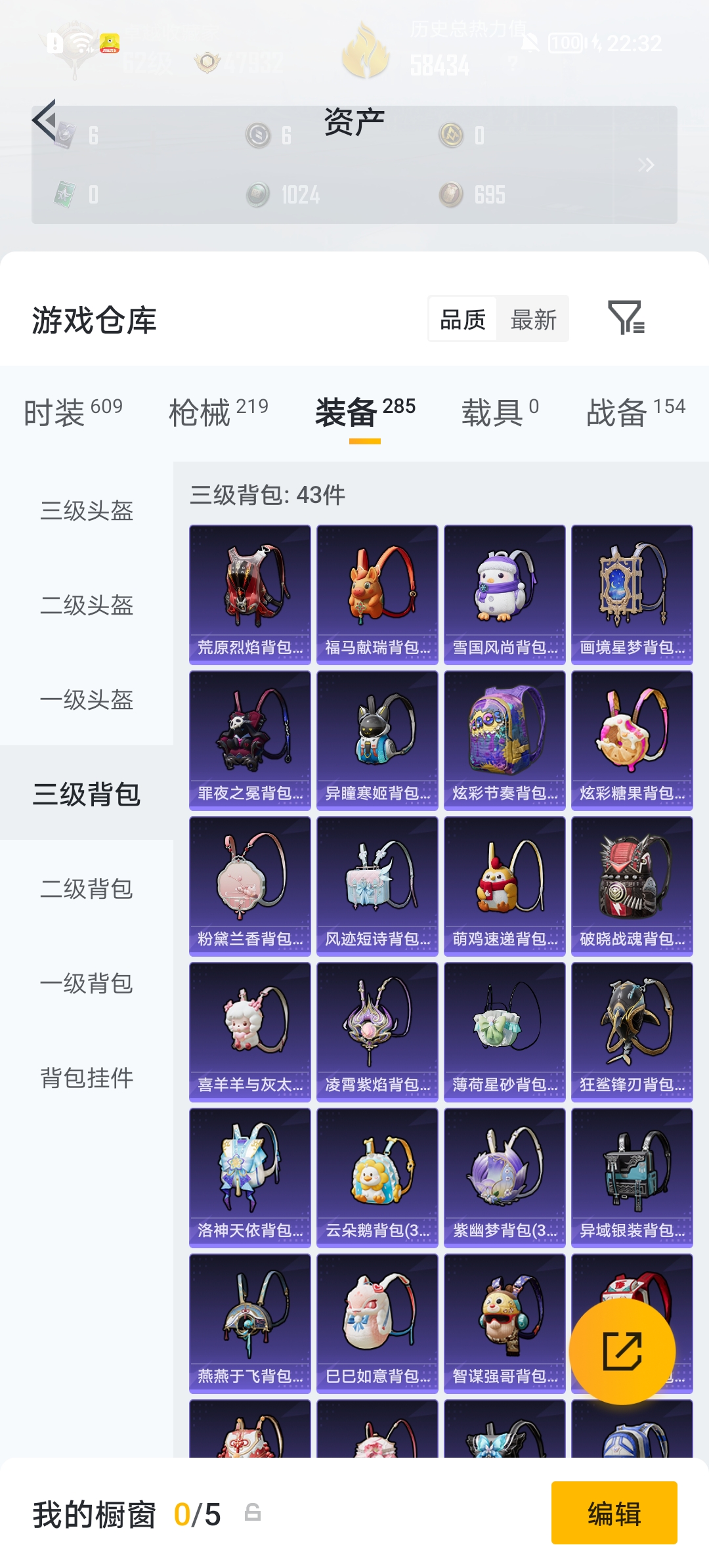The width and height of the screenshot is (709, 1568).
Task: Select the 三级头盔 category filter
Action: [x=85, y=512]
